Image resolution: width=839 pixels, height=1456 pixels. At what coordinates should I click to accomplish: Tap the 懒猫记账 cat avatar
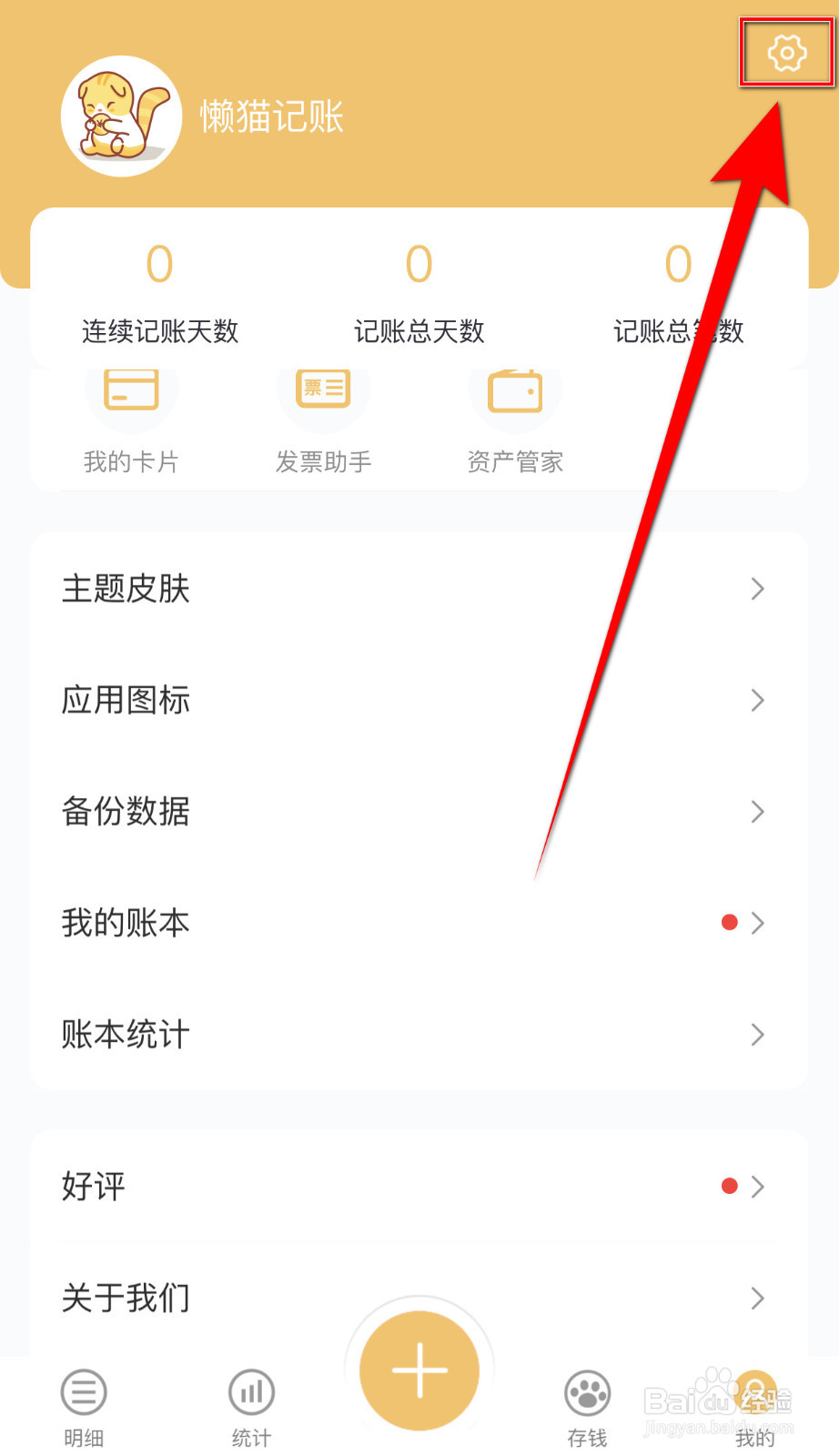(x=120, y=116)
